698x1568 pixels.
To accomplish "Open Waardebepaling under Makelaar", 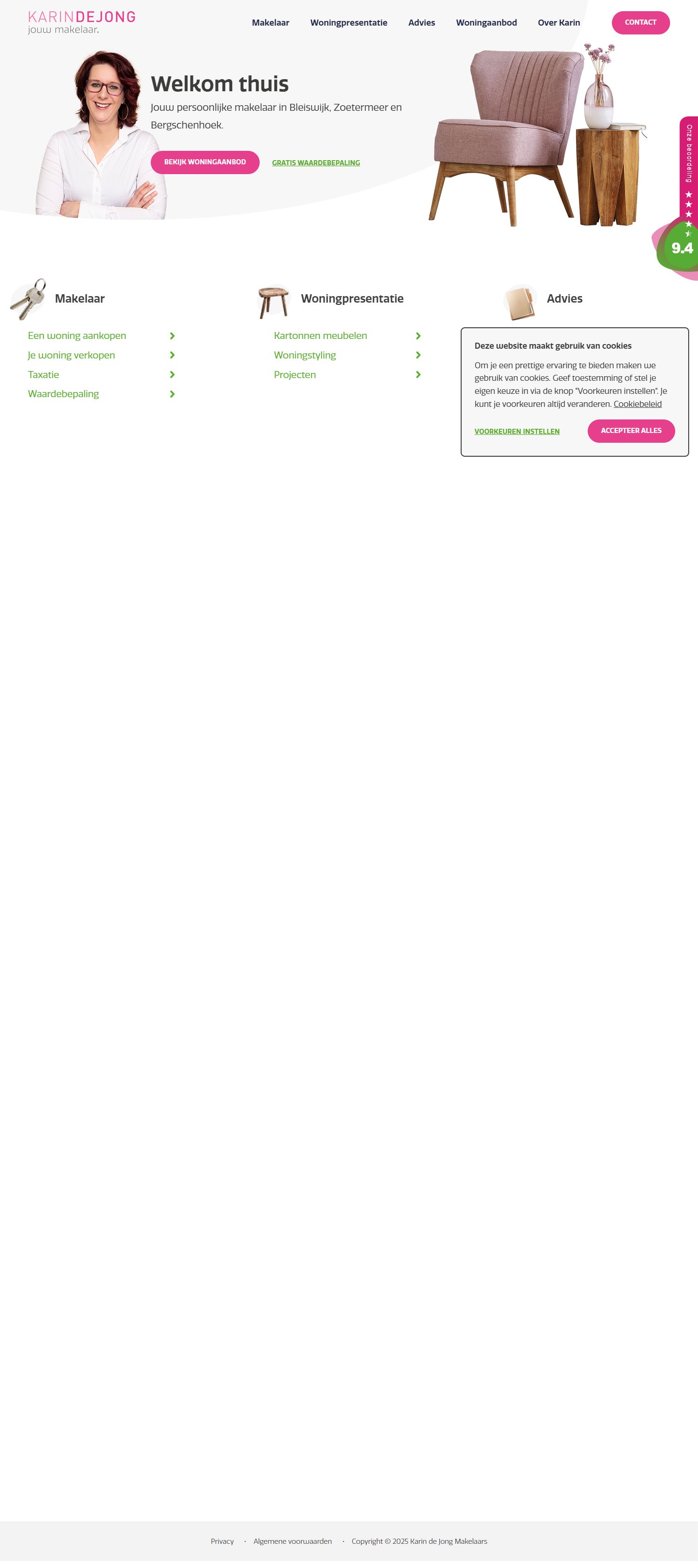I will point(63,394).
